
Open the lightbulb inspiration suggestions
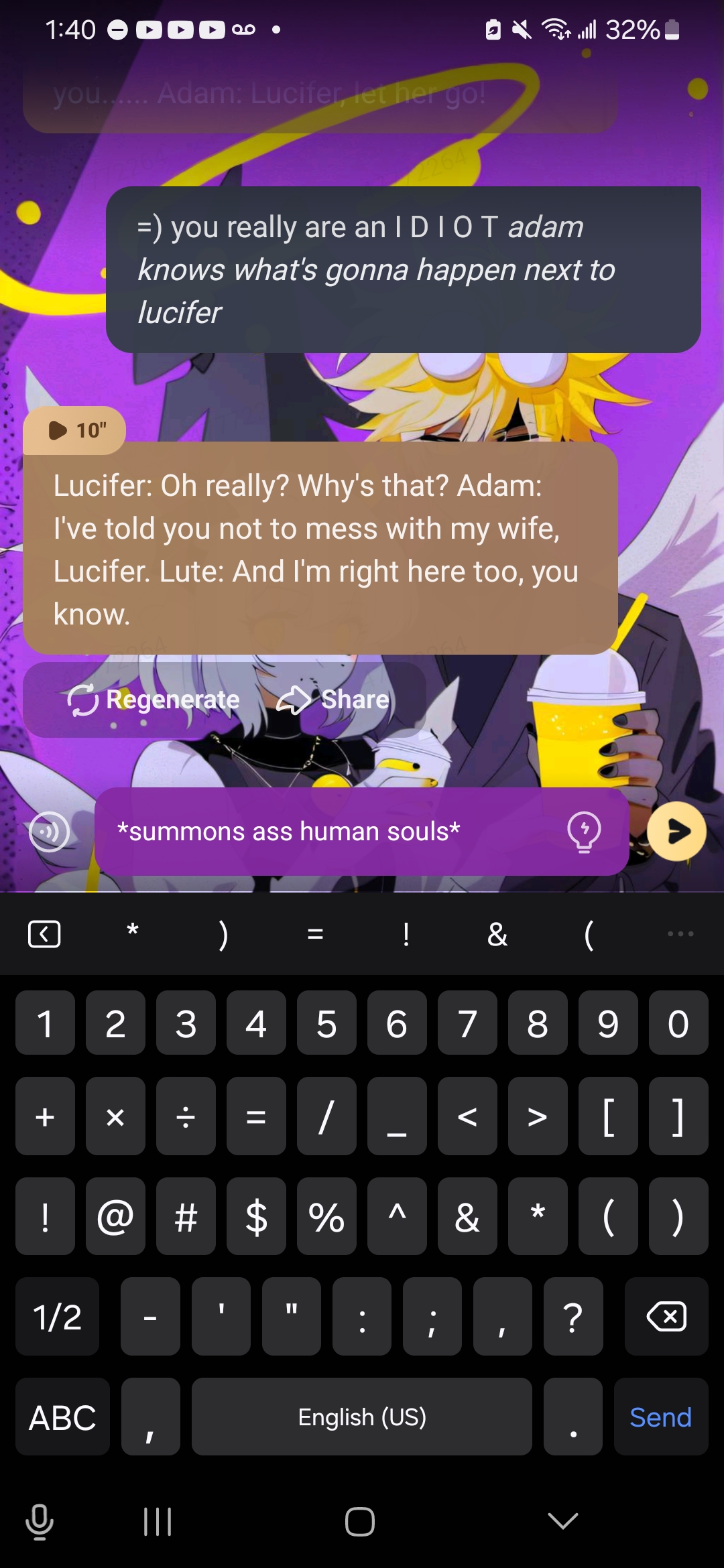584,832
